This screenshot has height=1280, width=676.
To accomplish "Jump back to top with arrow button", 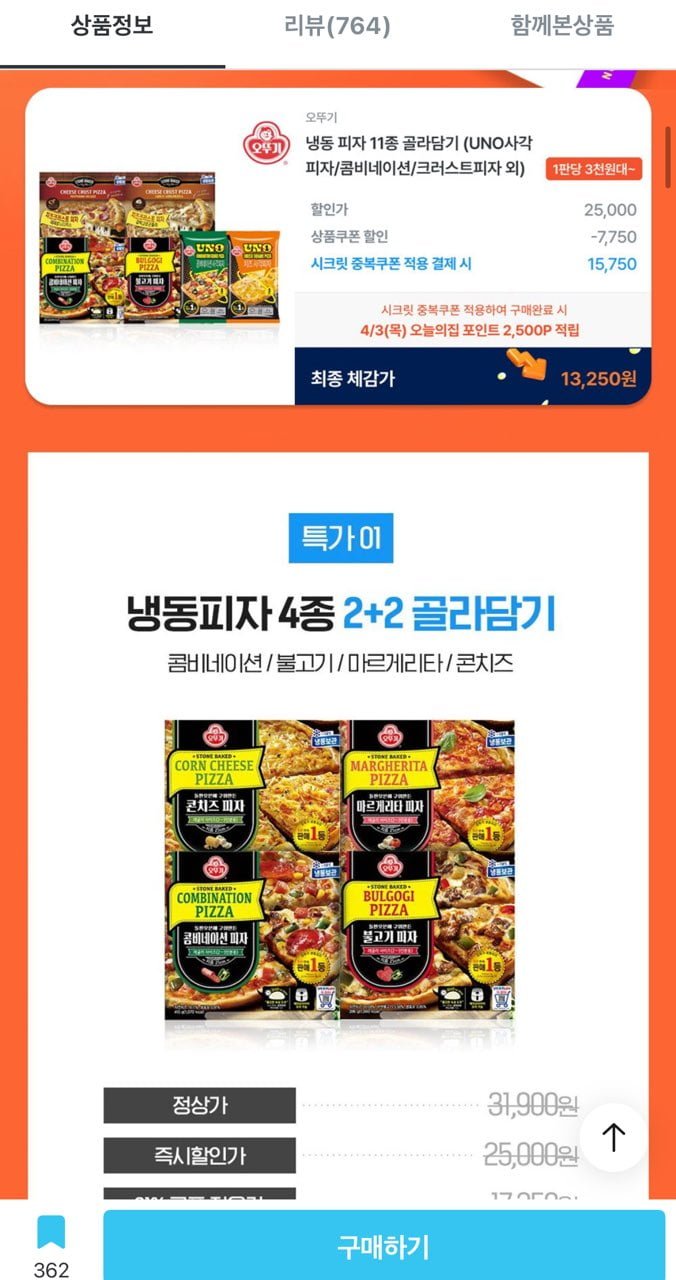I will (613, 1137).
